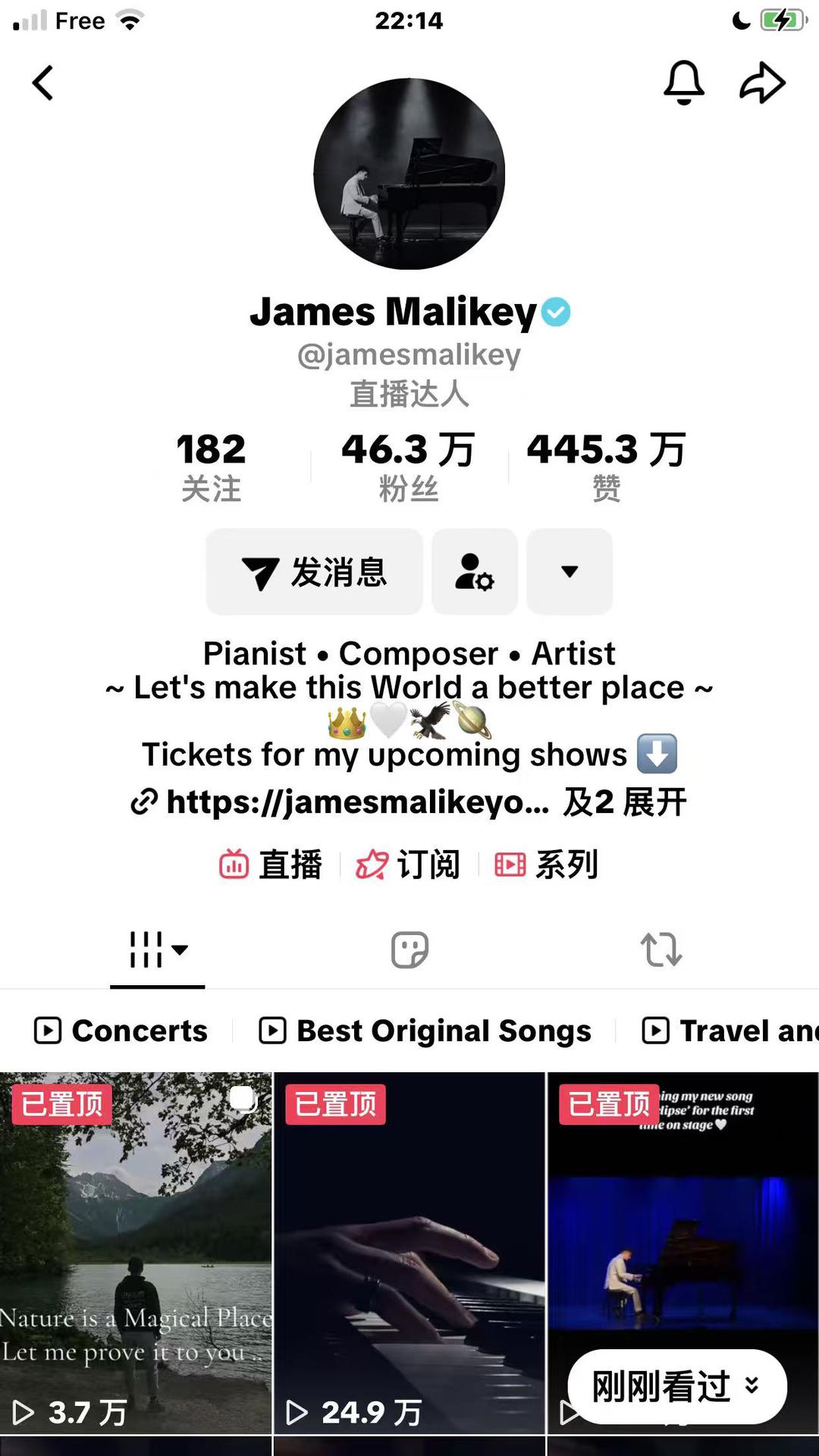Expand the suggested accounts dropdown arrow

[570, 572]
